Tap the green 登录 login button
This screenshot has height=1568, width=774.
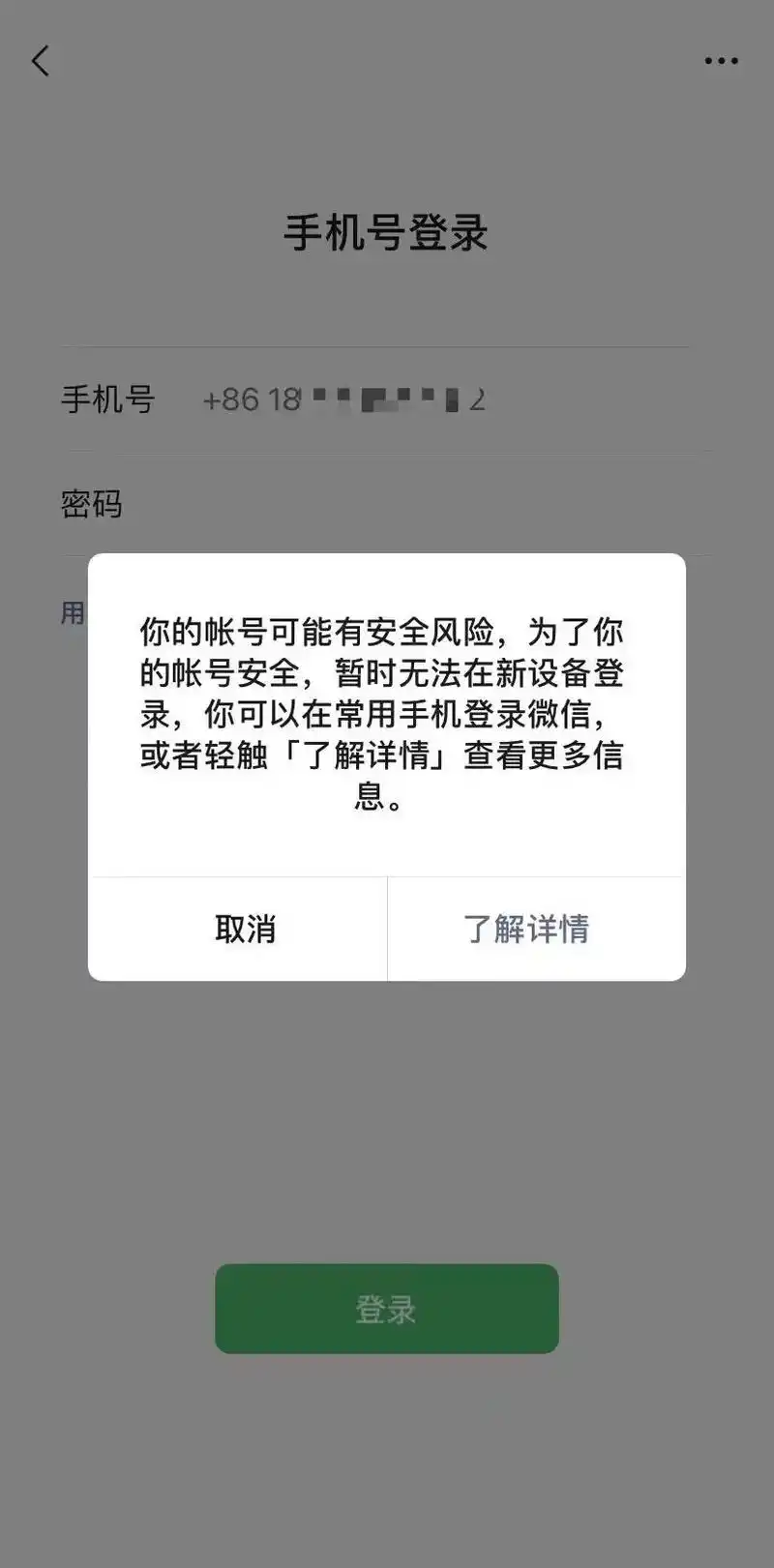coord(386,1308)
